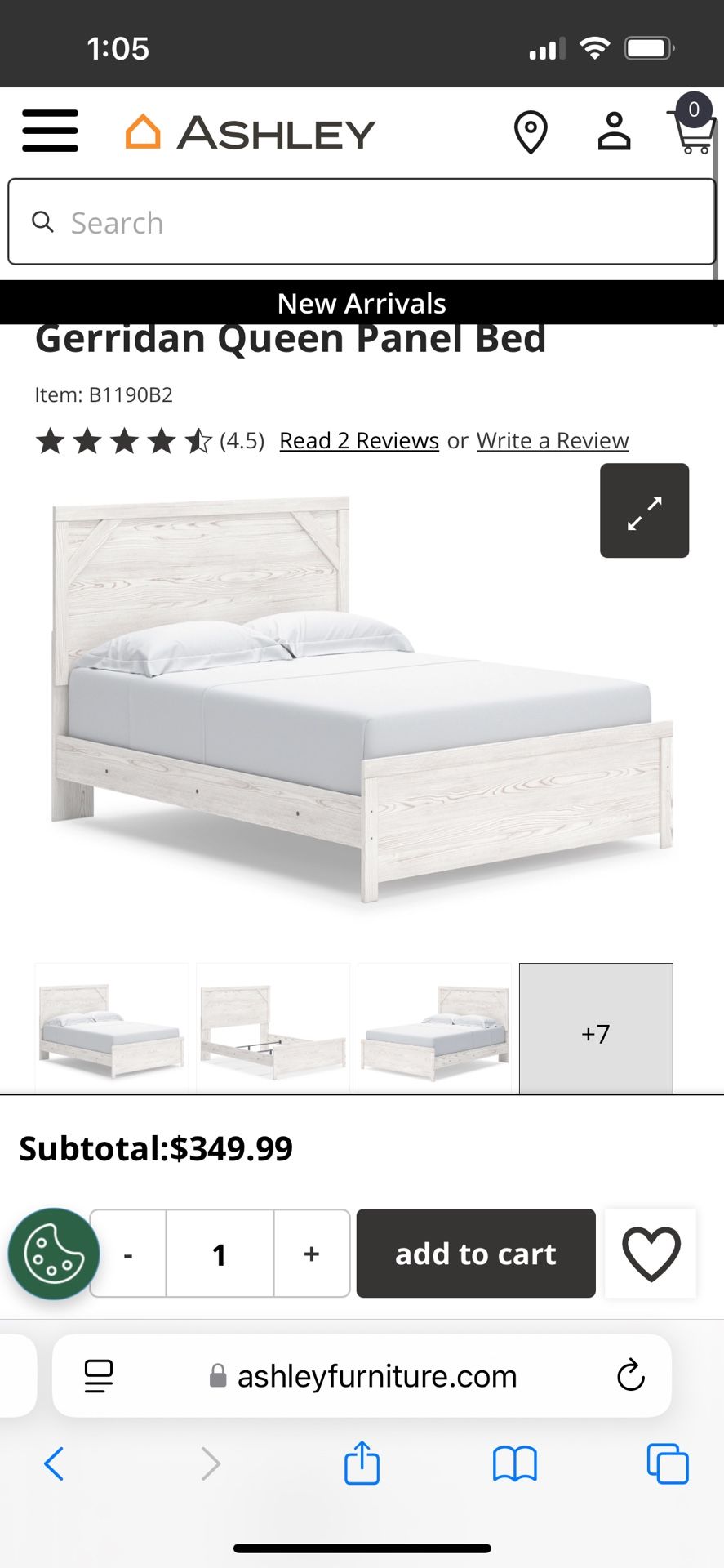Open the account profile icon
Screen dimensions: 724x1568
[614, 131]
